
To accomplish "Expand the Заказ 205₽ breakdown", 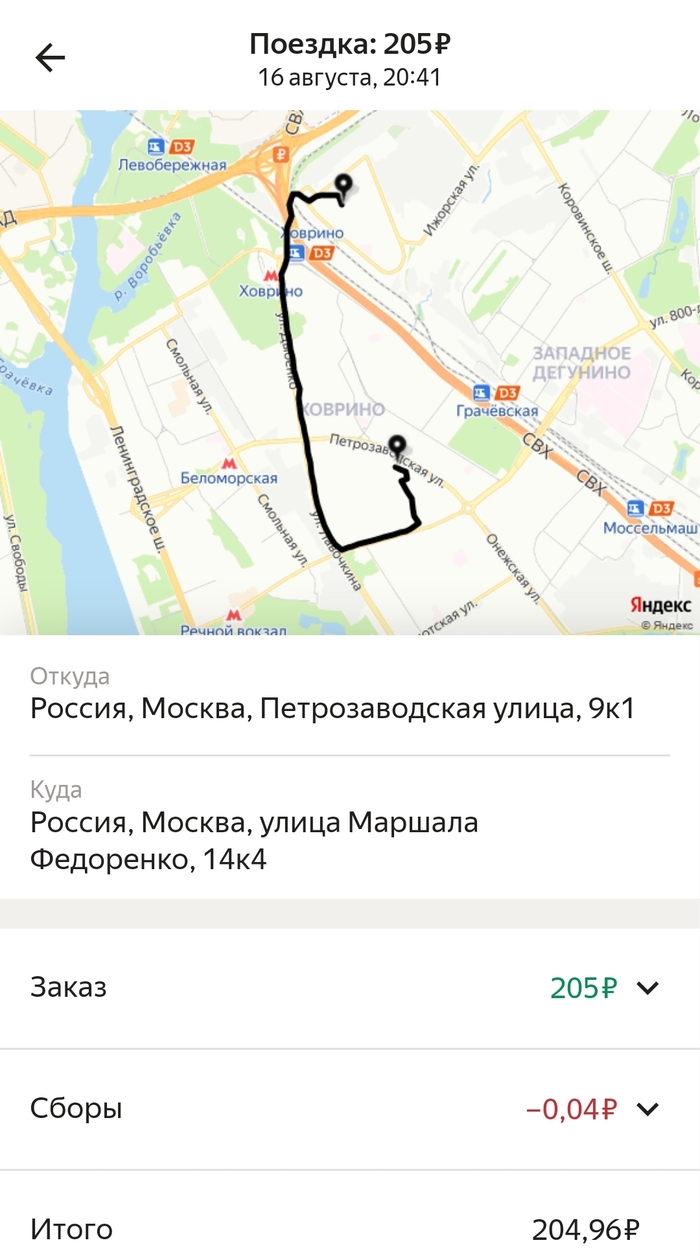I will coord(648,988).
